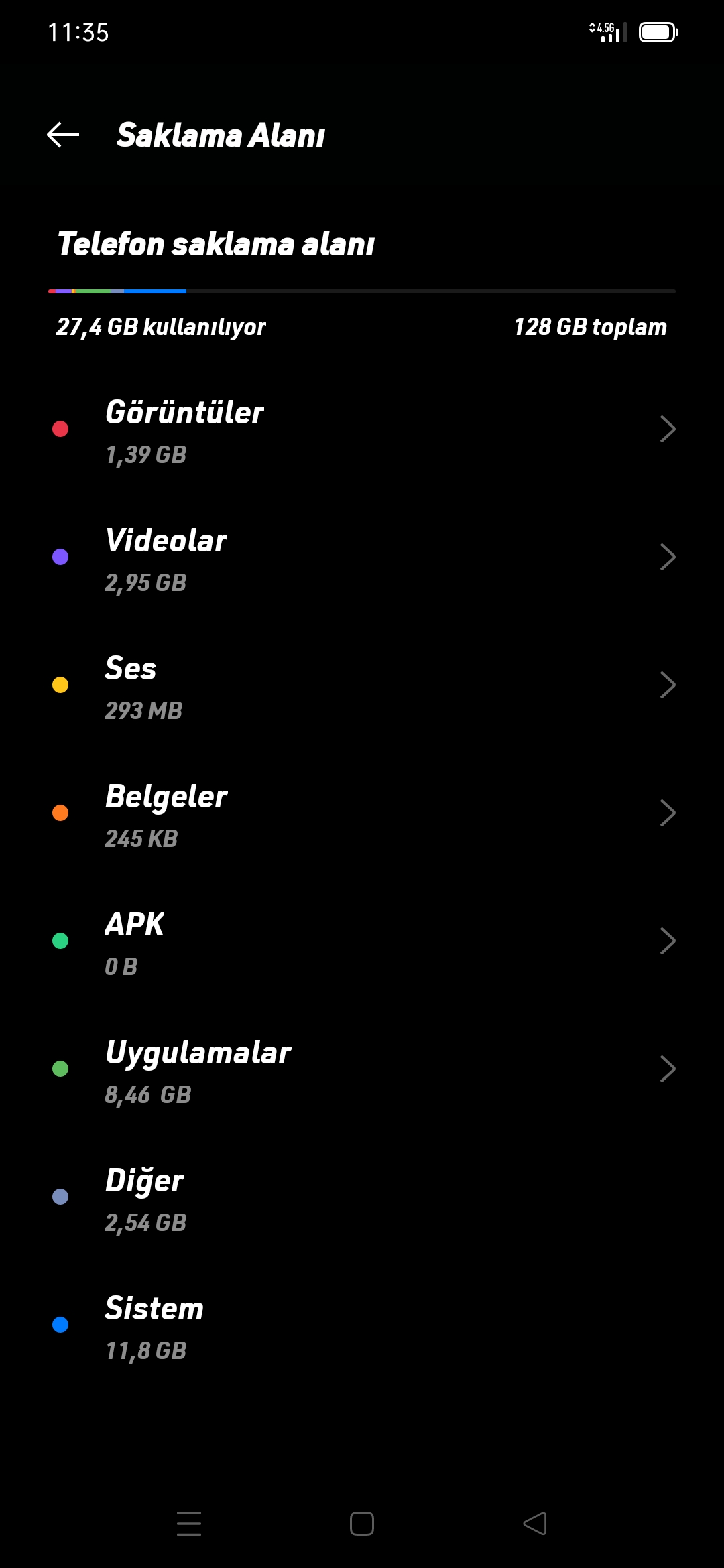The height and width of the screenshot is (1568, 724).
Task: Open recent apps from navigation bar
Action: 189,1524
